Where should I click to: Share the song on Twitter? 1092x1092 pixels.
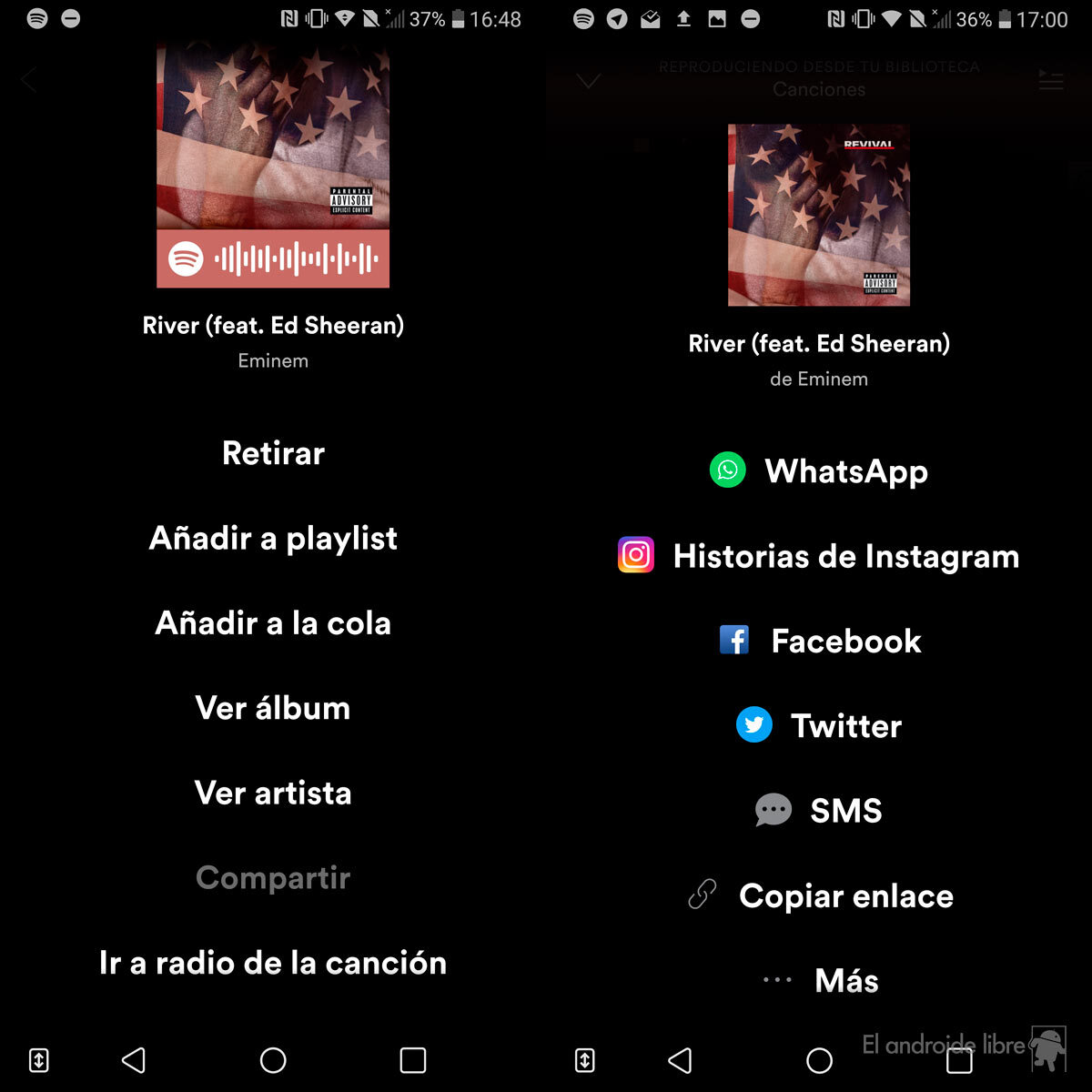click(x=819, y=726)
